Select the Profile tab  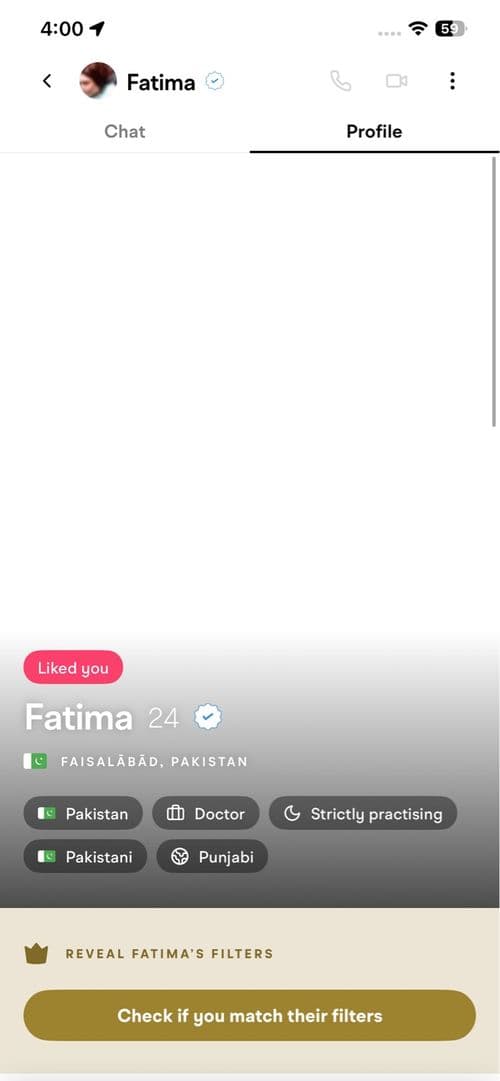pyautogui.click(x=374, y=132)
